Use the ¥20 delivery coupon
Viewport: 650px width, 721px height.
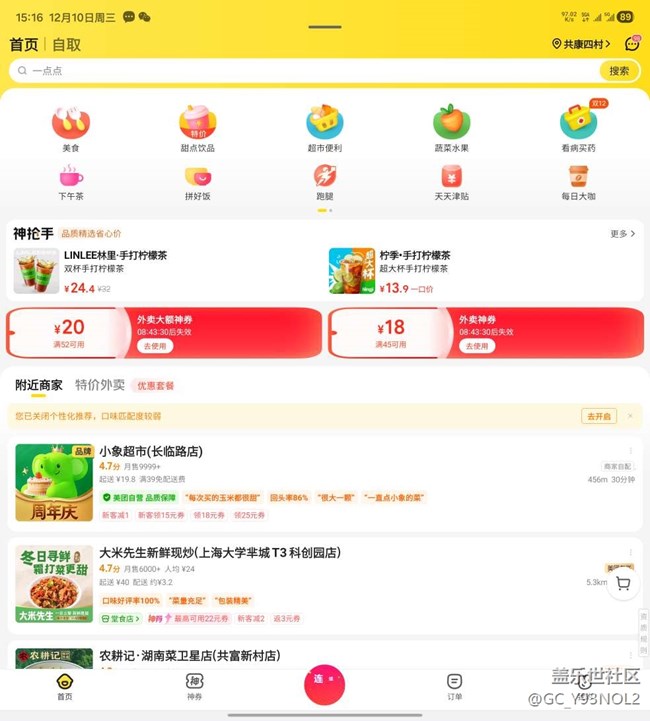155,346
